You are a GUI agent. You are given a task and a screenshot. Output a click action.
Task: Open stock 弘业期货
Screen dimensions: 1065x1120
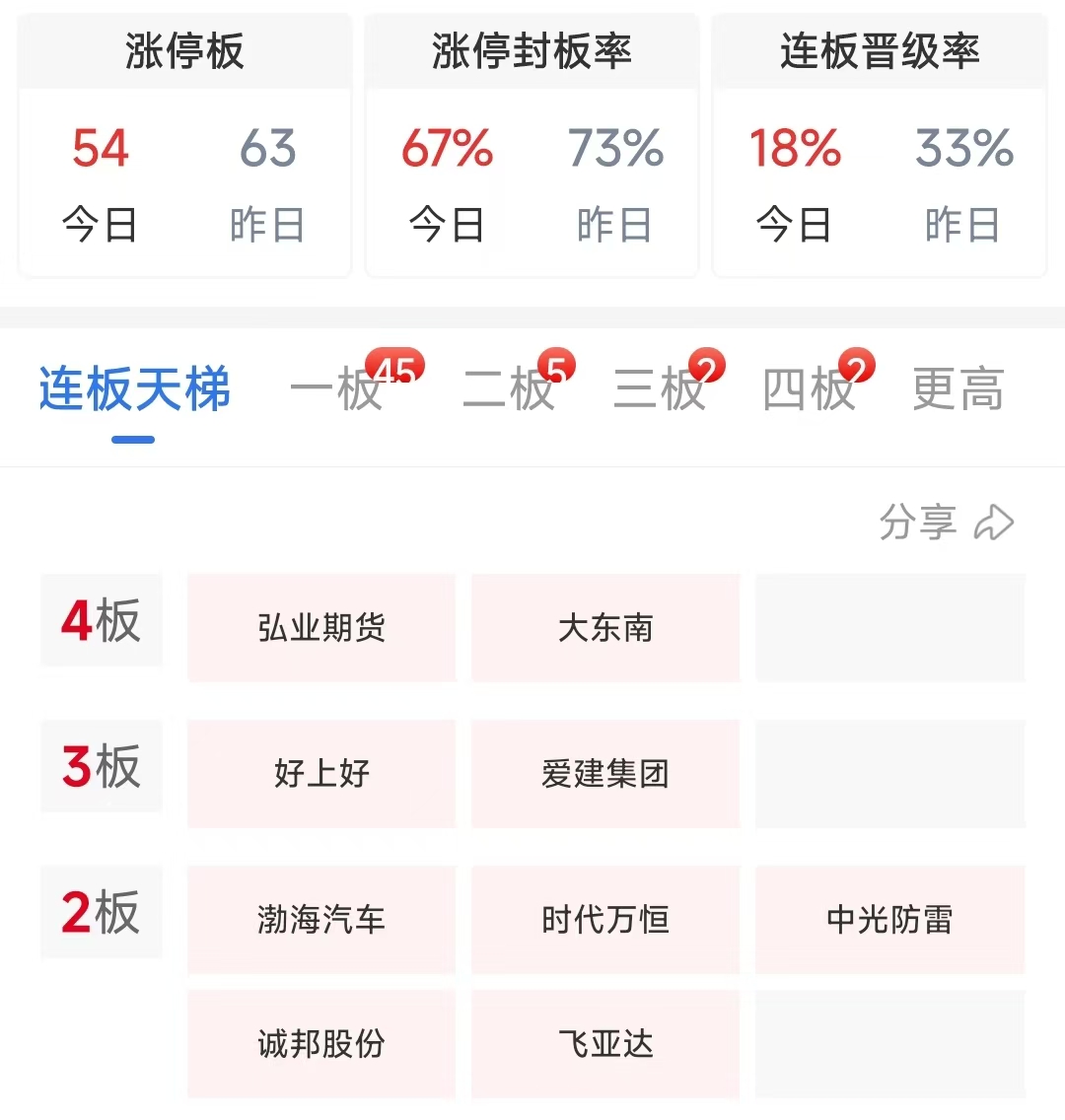tap(321, 628)
